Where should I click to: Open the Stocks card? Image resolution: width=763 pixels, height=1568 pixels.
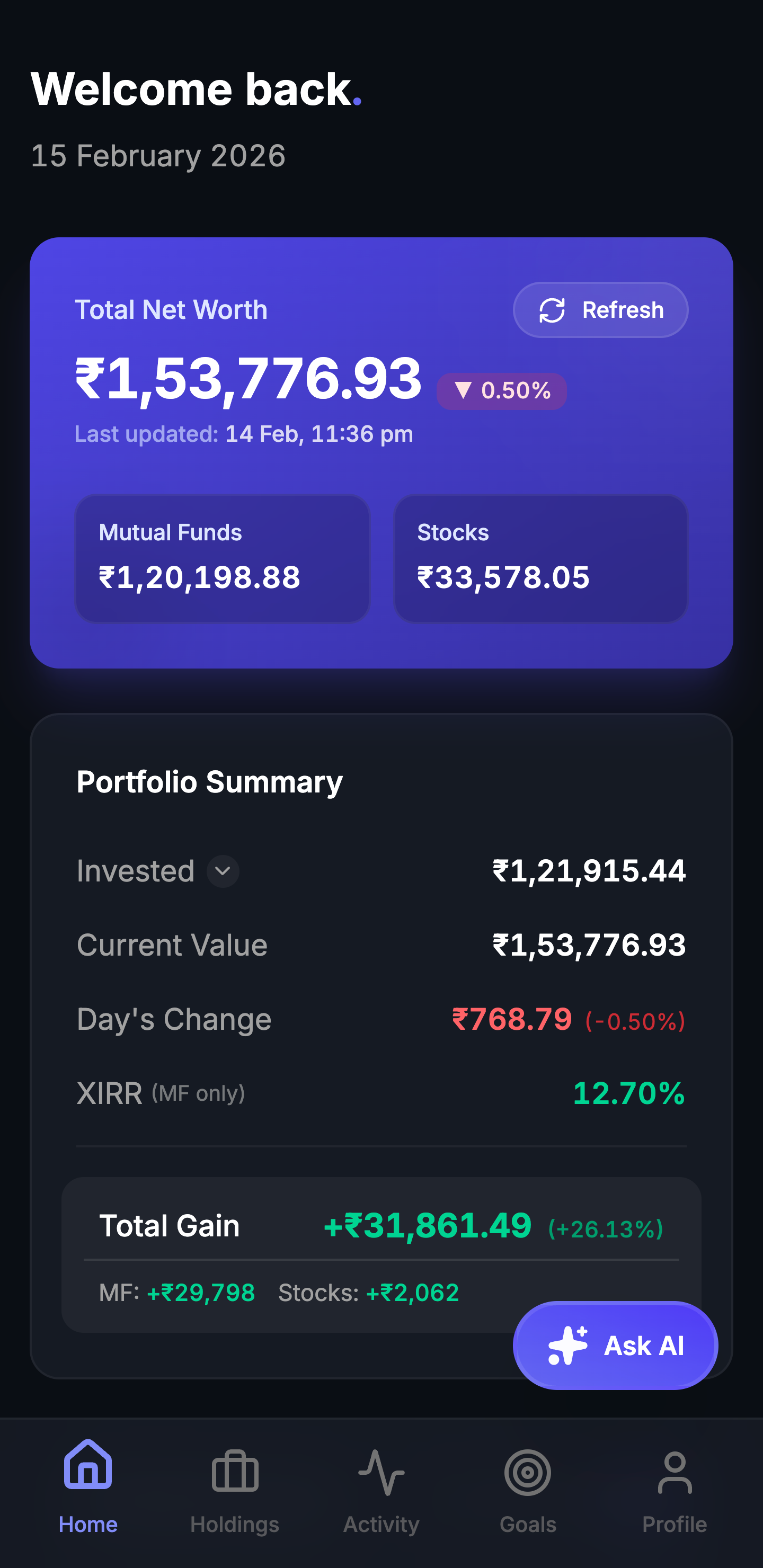pyautogui.click(x=541, y=558)
